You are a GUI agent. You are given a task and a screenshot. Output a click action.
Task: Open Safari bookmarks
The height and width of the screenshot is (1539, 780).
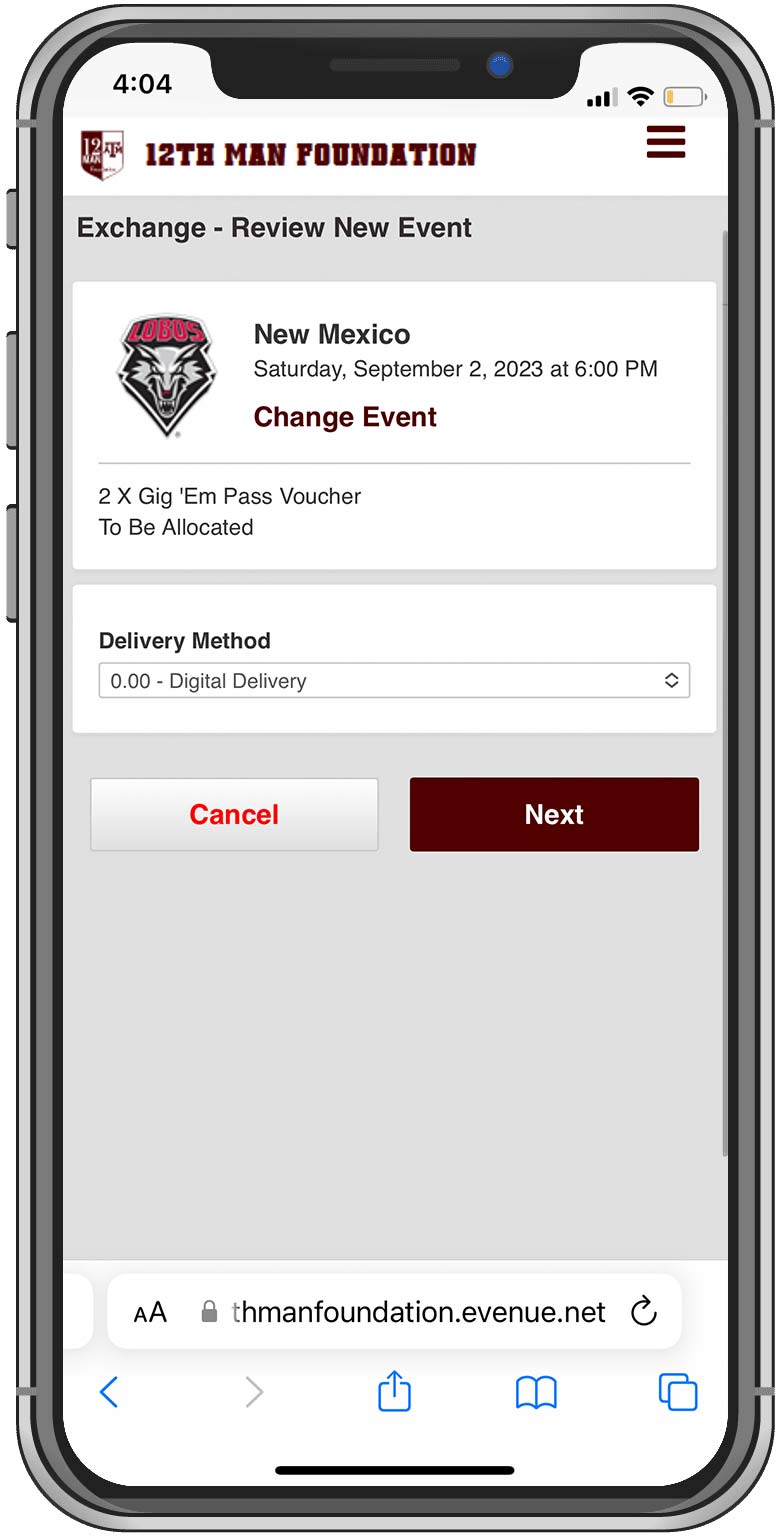[536, 1392]
